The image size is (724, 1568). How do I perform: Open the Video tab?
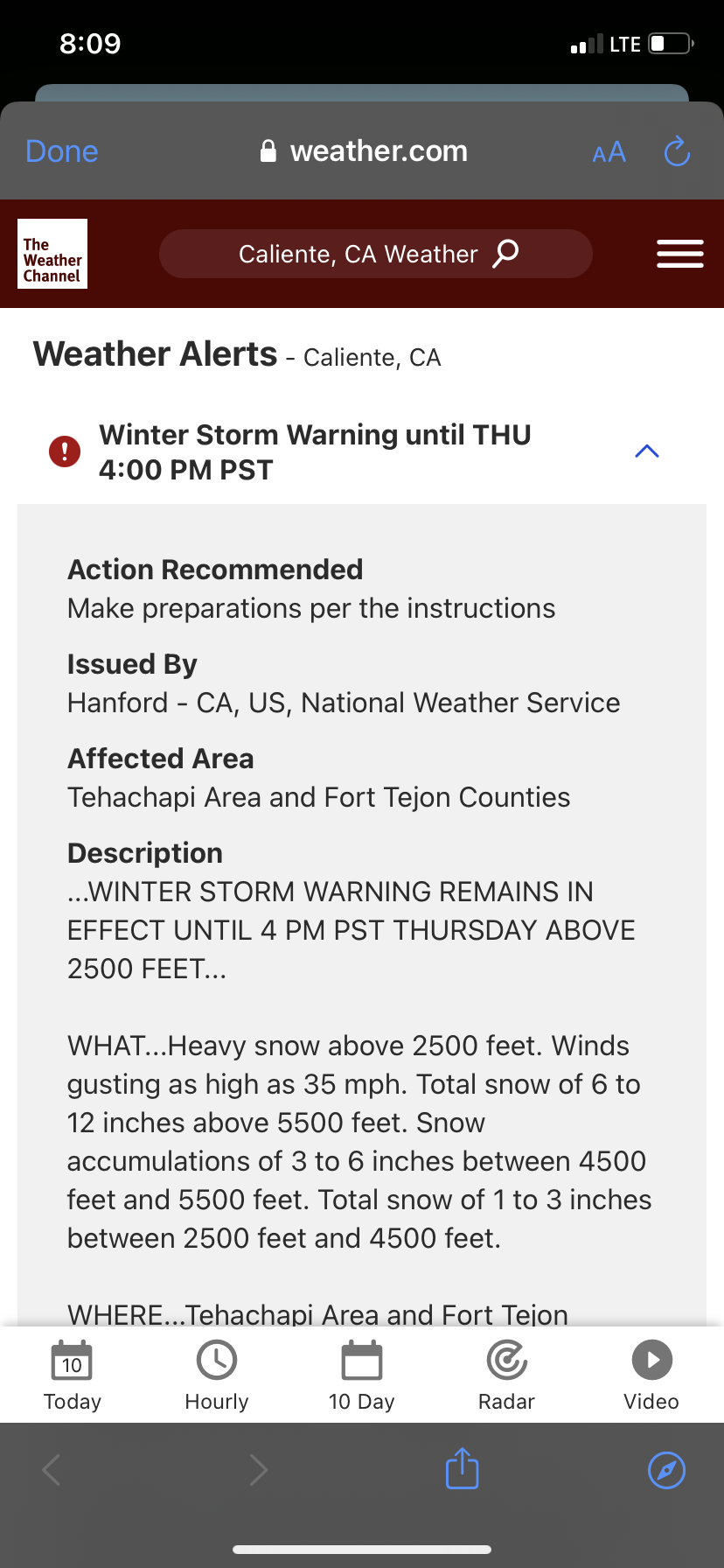click(x=651, y=1375)
